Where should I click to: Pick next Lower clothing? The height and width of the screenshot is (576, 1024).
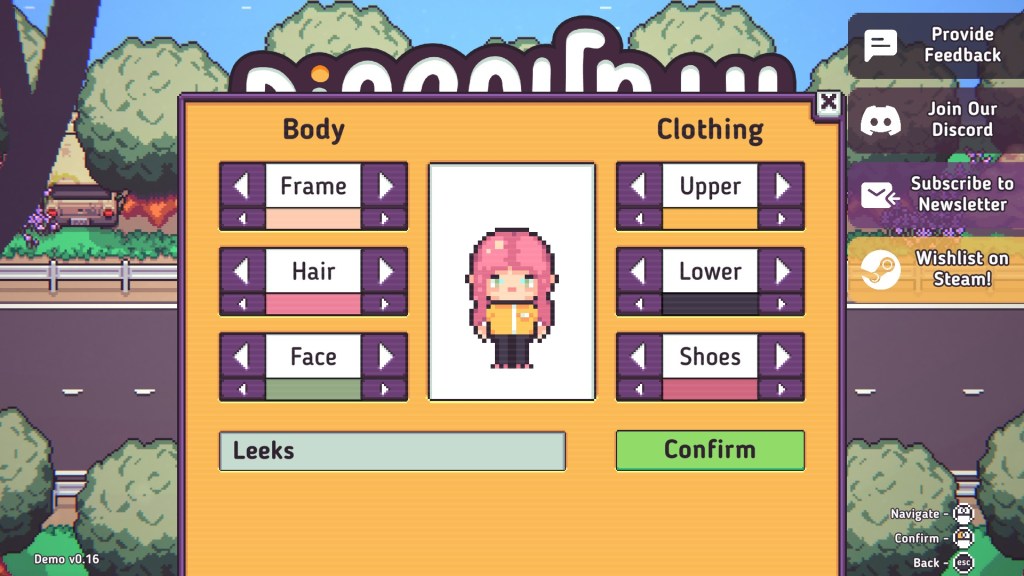(x=782, y=270)
